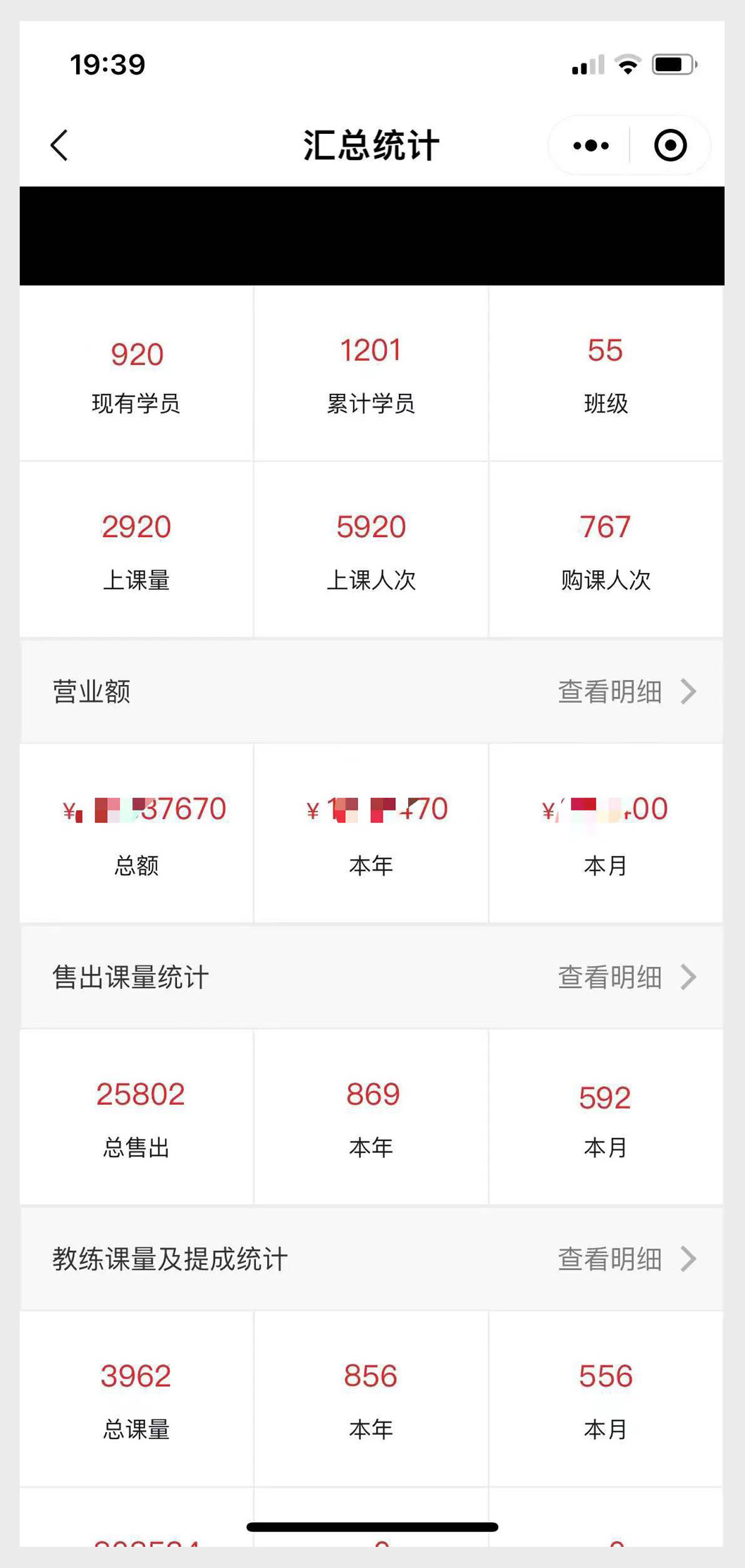Open the mini program more options menu
The height and width of the screenshot is (1568, 745).
click(591, 146)
